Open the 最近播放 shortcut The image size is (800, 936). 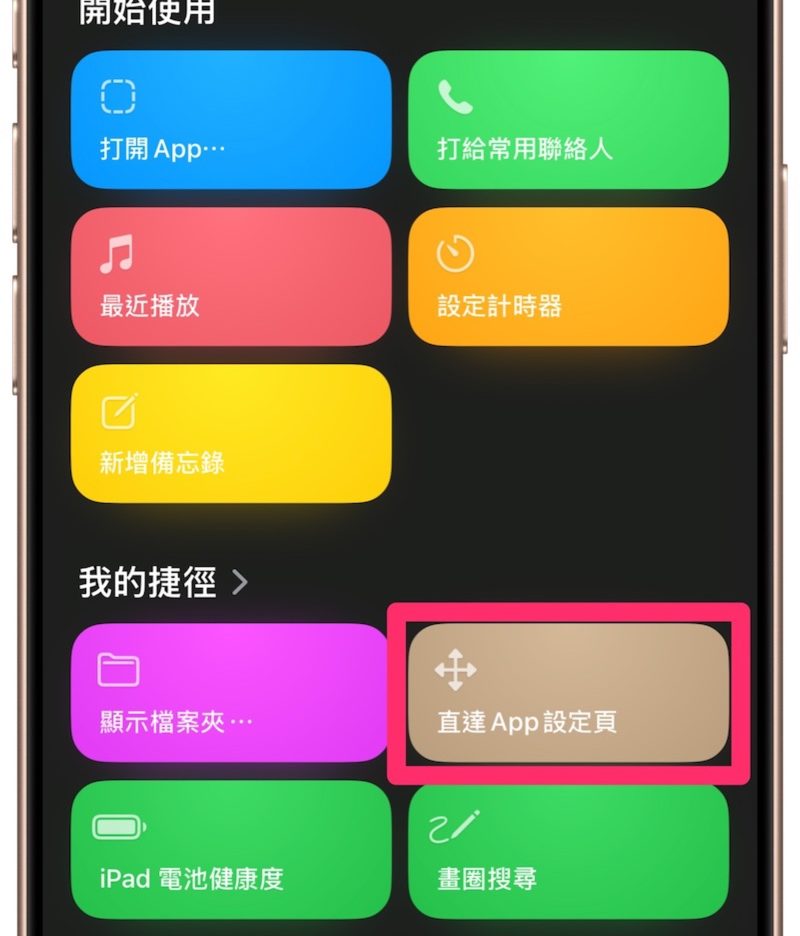click(x=230, y=277)
